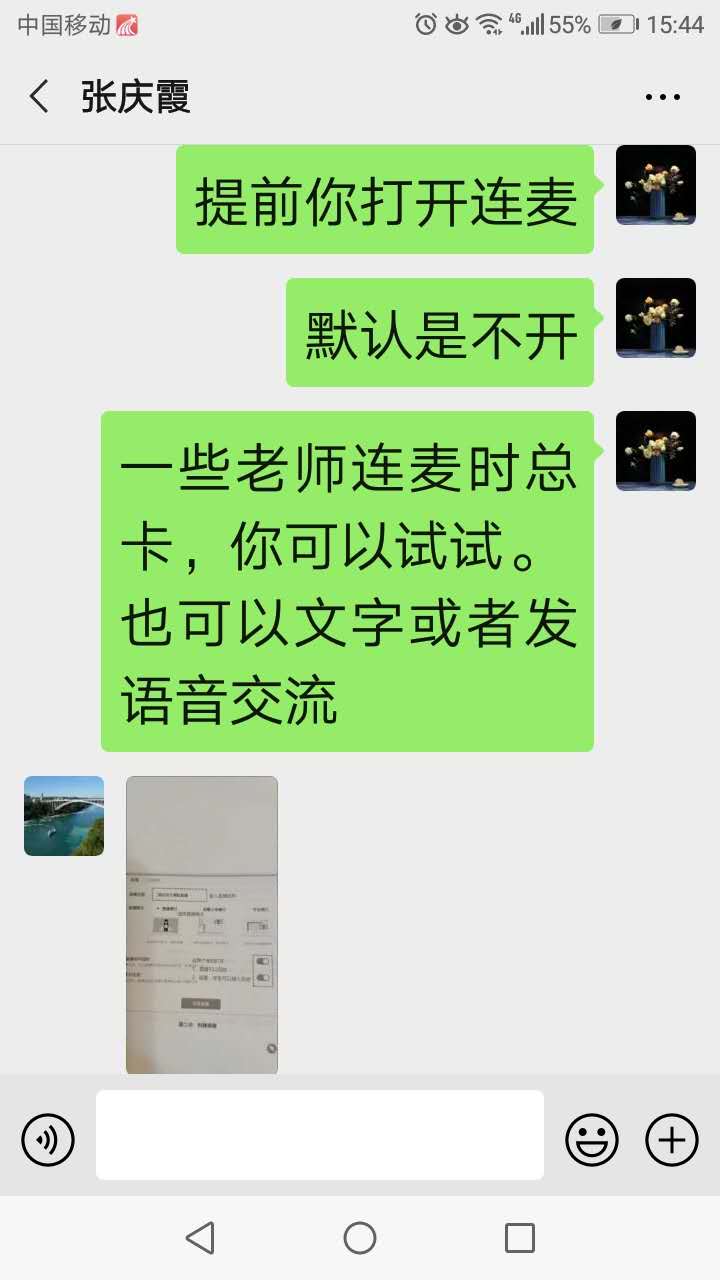Switch to voice message input

click(x=48, y=1139)
